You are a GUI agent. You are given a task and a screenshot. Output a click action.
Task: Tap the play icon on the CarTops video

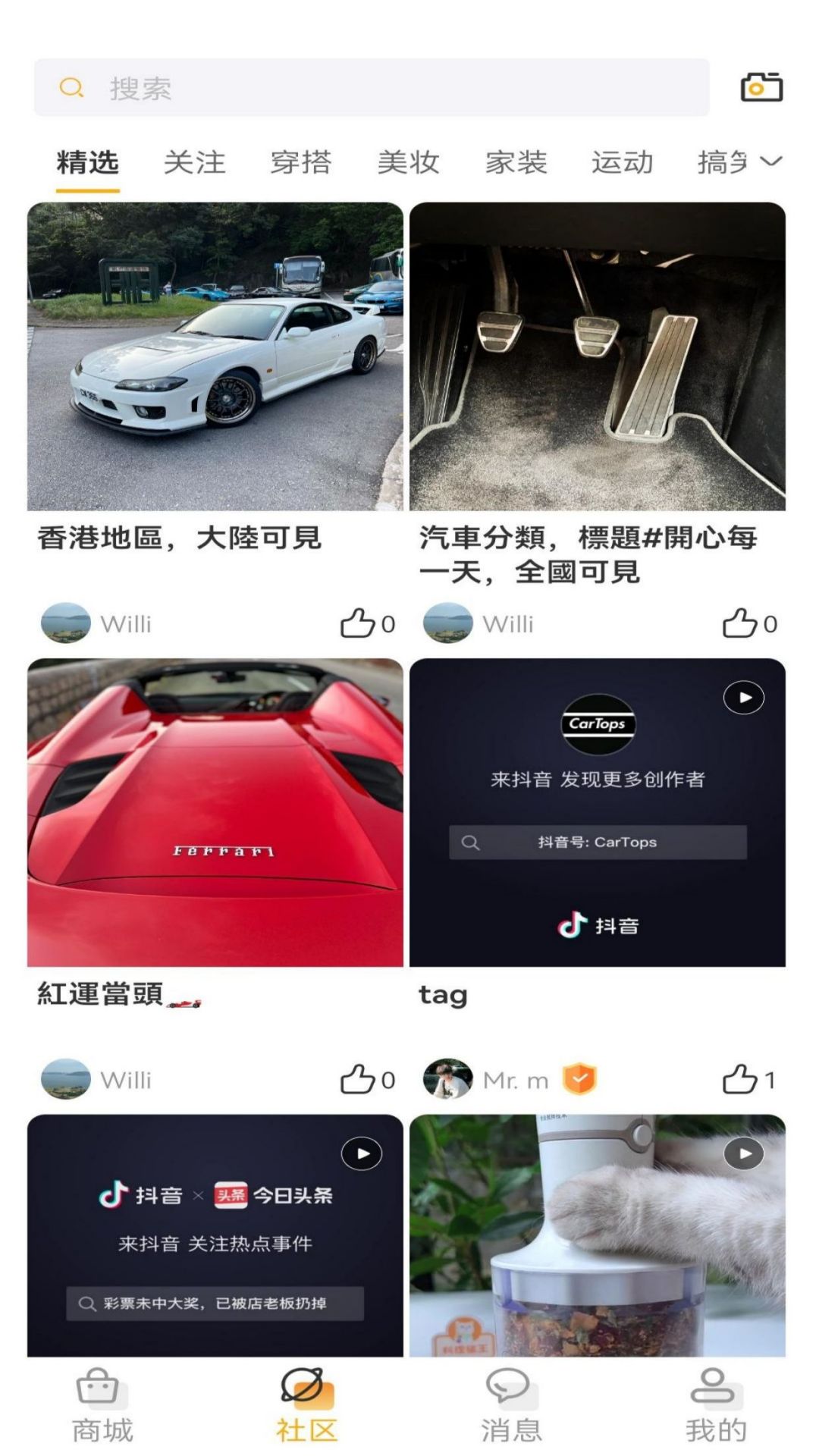[x=743, y=697]
